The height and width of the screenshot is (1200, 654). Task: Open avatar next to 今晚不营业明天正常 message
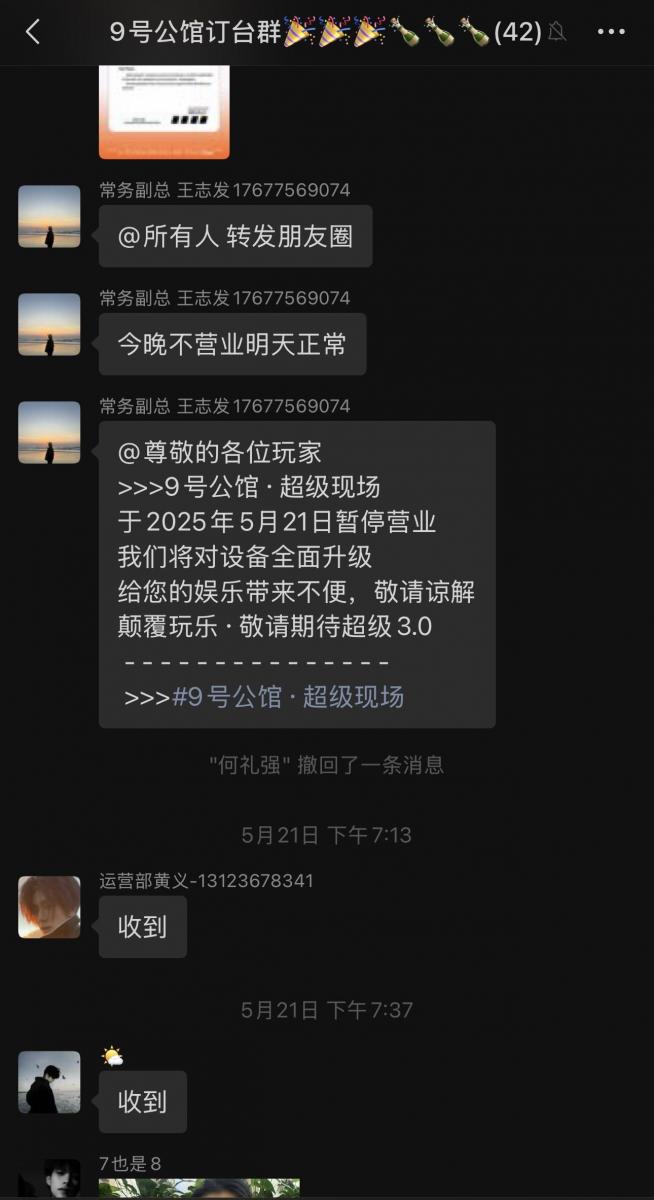[x=49, y=324]
